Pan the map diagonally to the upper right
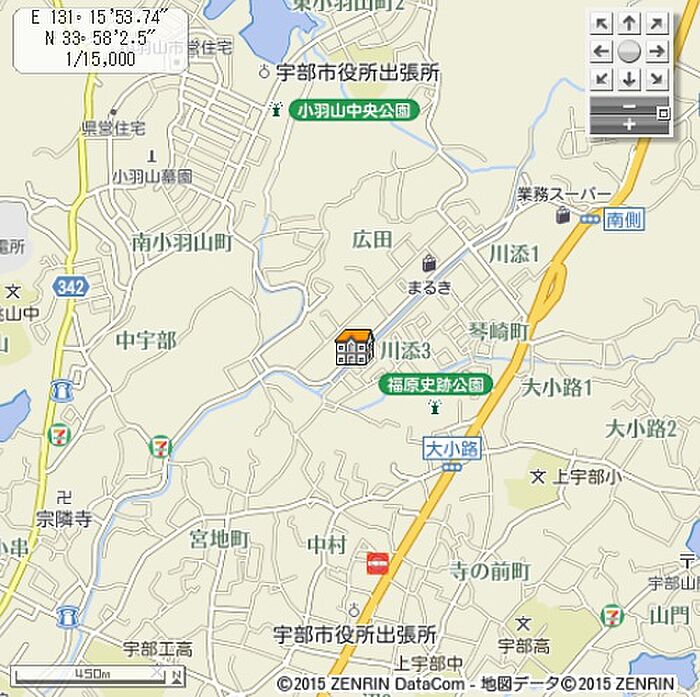Viewport: 700px width, 697px height. point(657,23)
